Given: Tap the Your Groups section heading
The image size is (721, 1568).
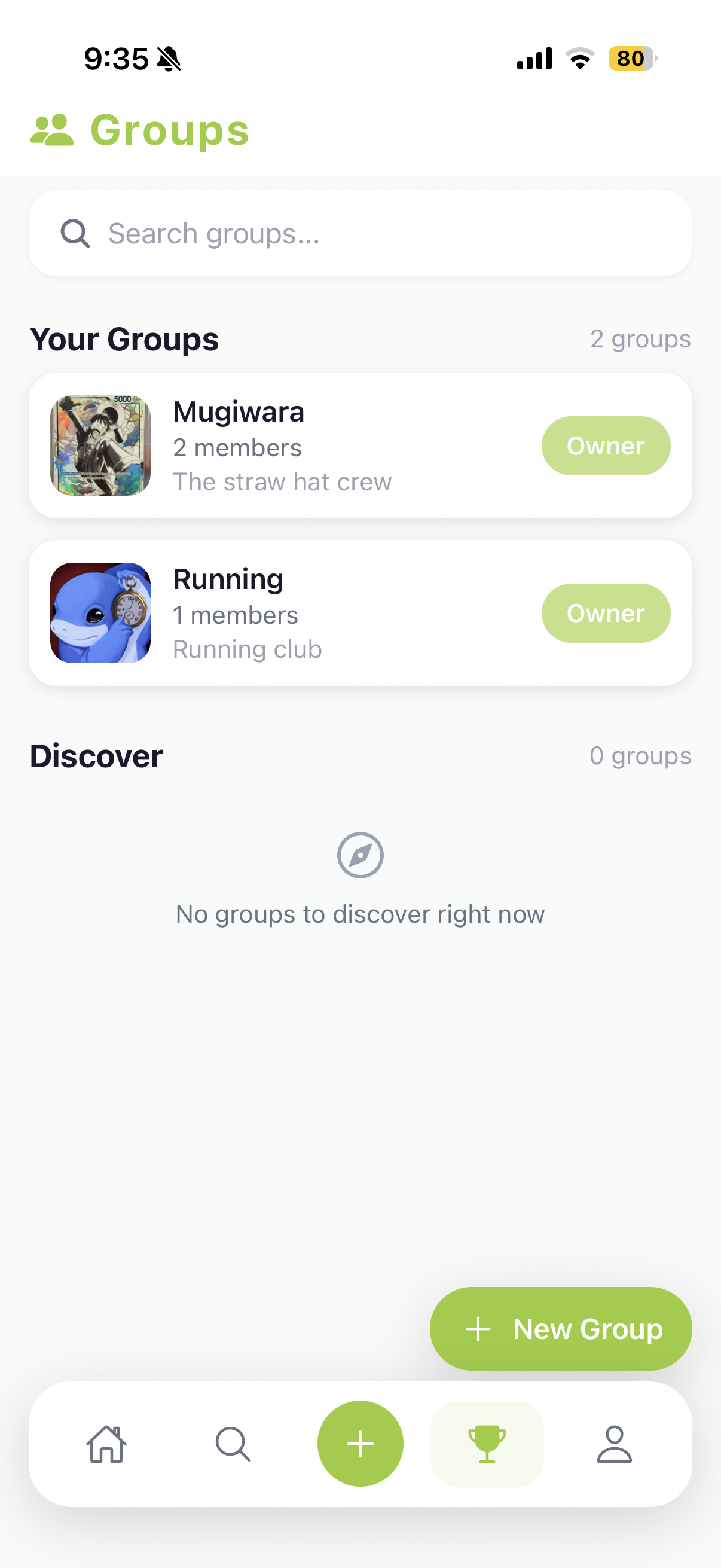Looking at the screenshot, I should coord(125,339).
